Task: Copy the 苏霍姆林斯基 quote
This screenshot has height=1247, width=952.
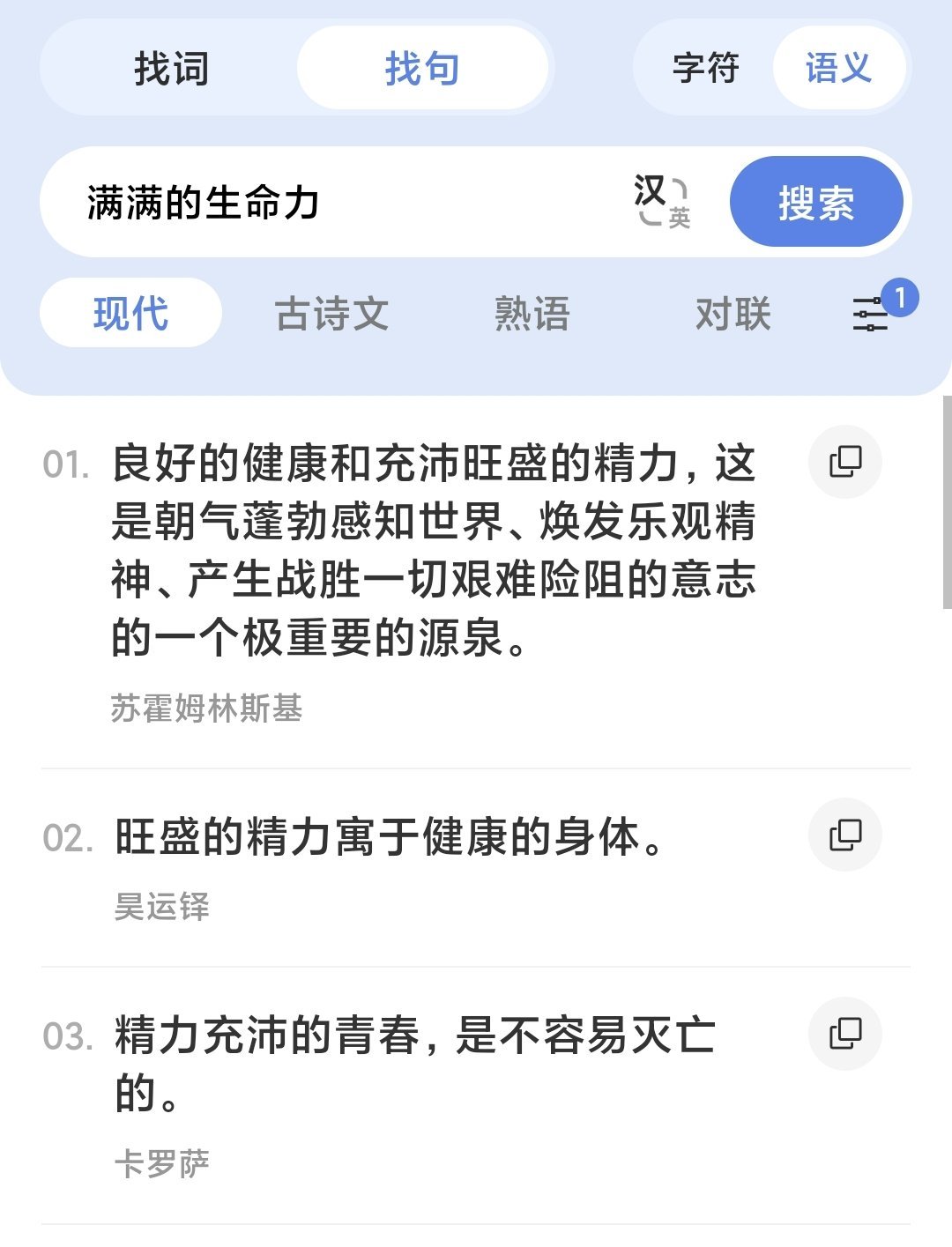Action: 845,462
